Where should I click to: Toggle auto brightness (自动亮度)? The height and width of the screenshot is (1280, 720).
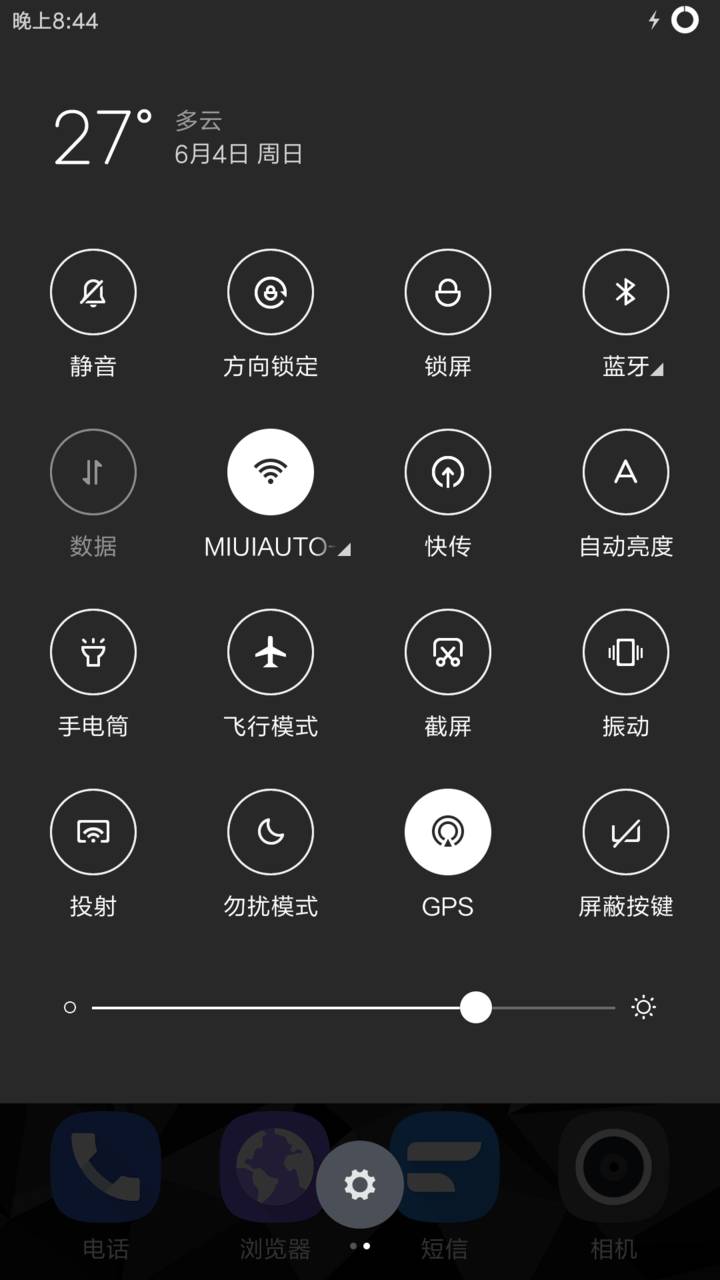(x=625, y=472)
